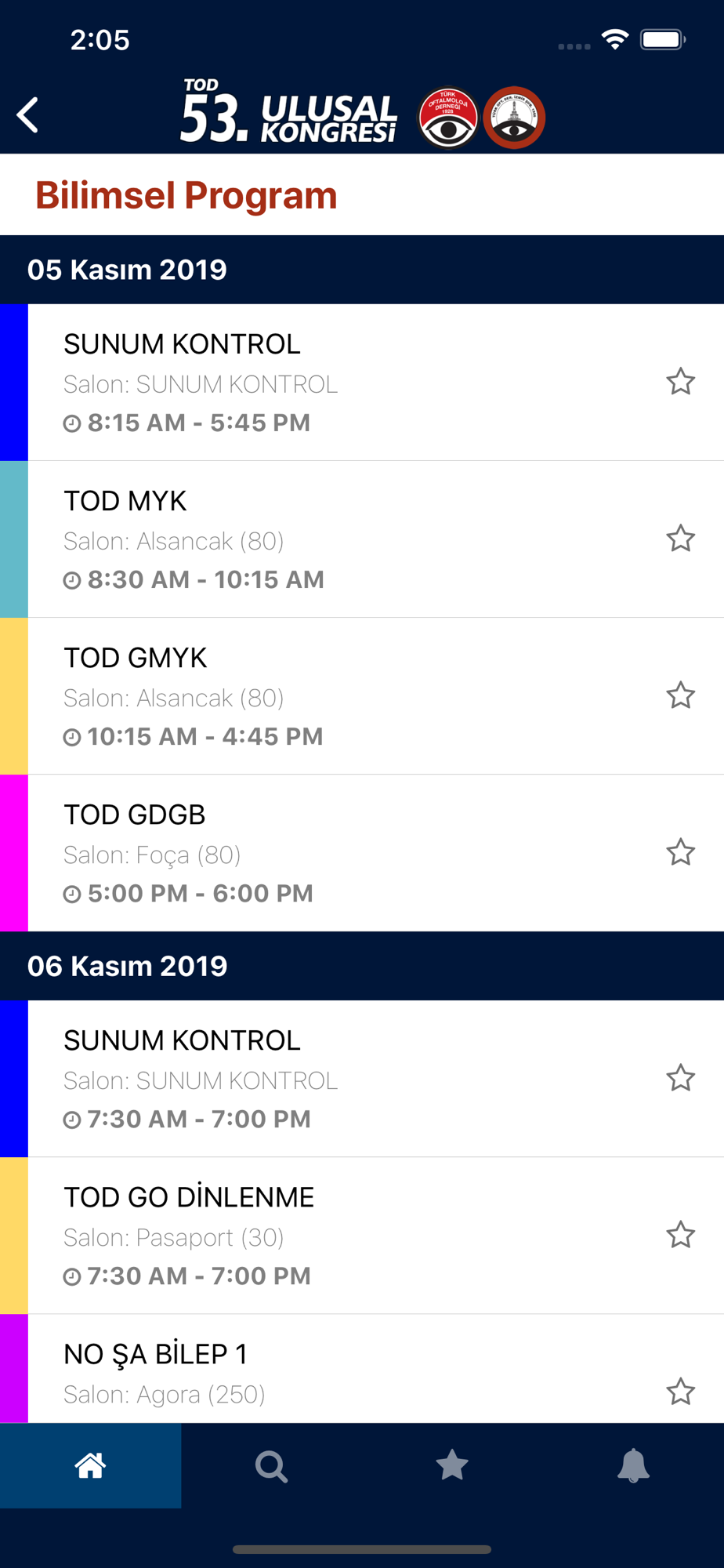Favorite the NO ŞA BİLEP 1 session
Screen dimensions: 724x1568
(x=680, y=1392)
